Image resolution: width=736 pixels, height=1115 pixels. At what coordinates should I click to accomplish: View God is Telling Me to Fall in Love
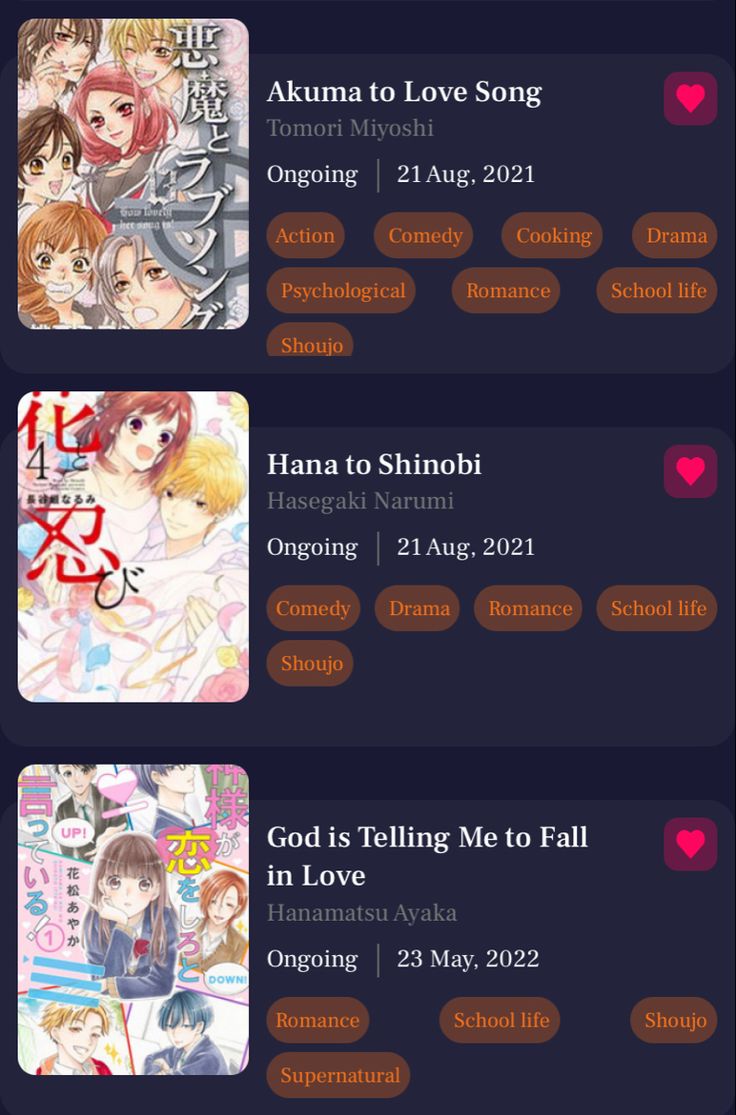pos(427,856)
